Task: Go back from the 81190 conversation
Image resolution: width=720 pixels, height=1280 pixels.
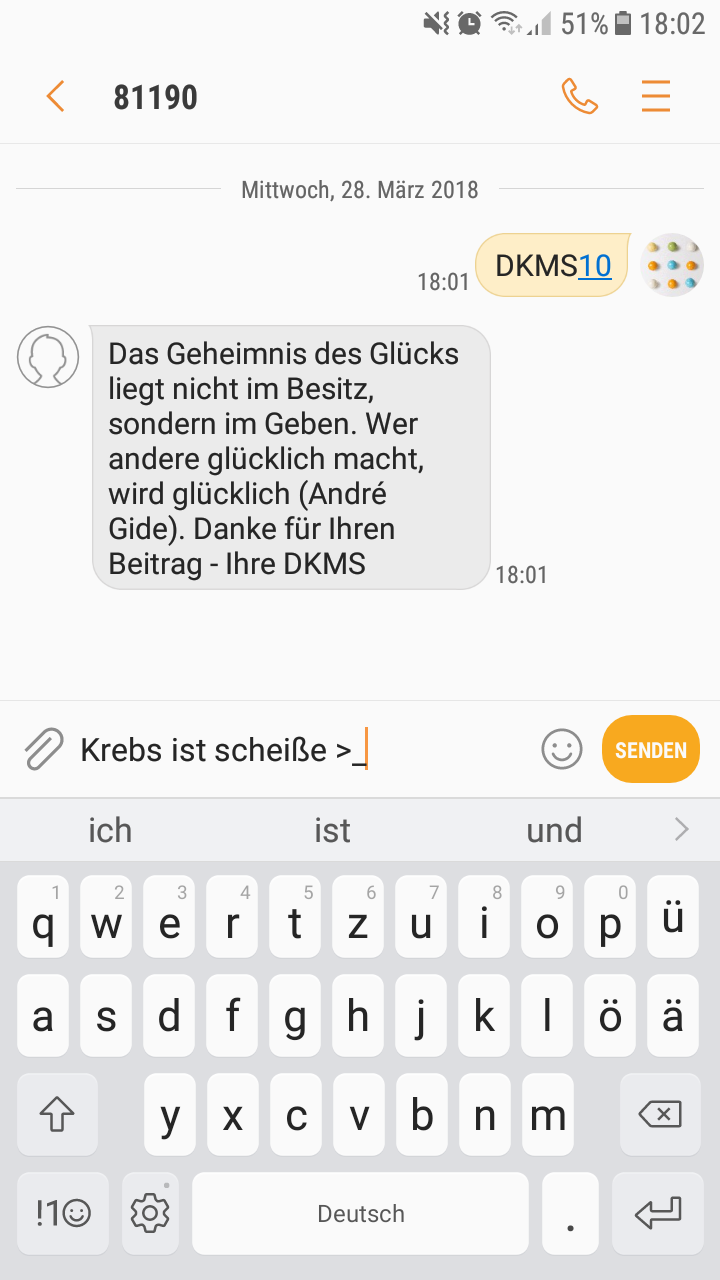Action: pyautogui.click(x=55, y=97)
